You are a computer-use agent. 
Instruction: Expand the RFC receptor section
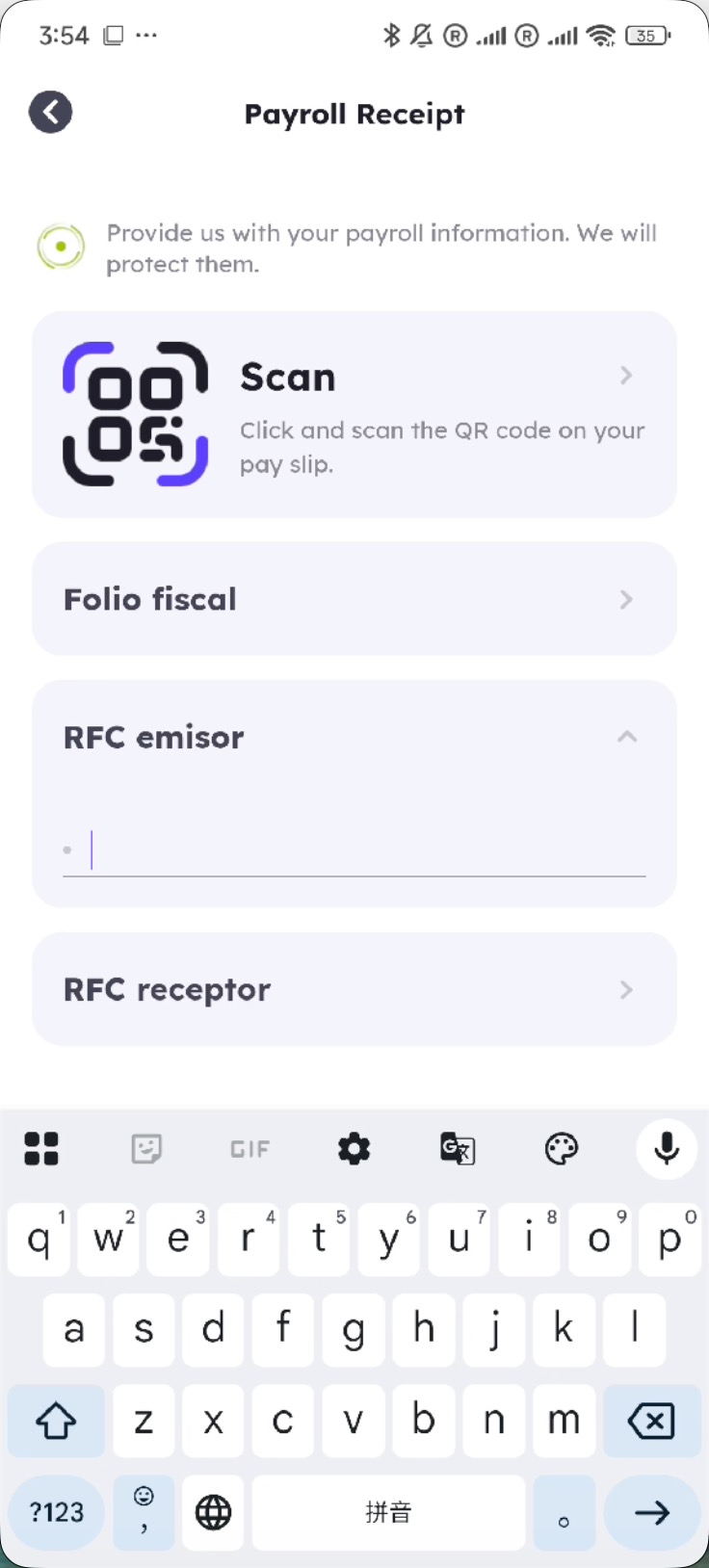coord(354,989)
